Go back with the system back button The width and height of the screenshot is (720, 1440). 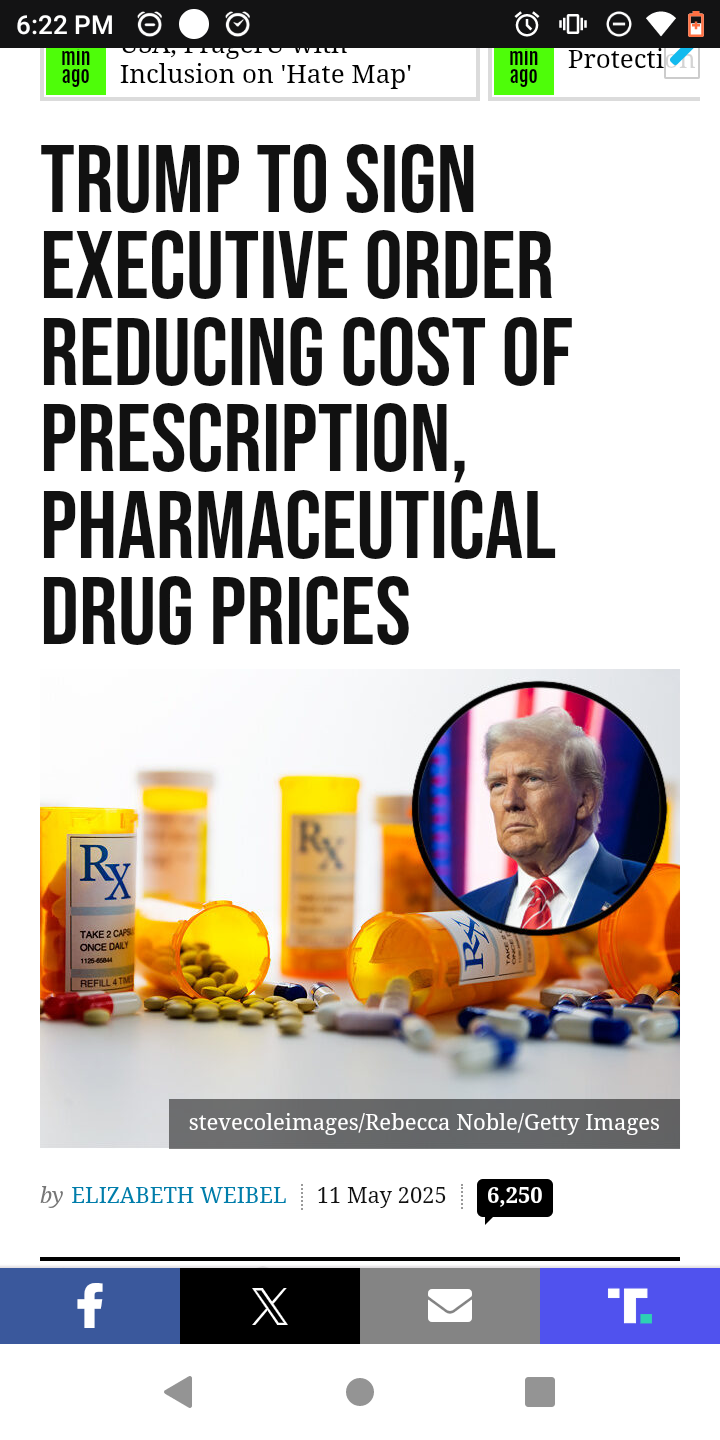tap(178, 1392)
